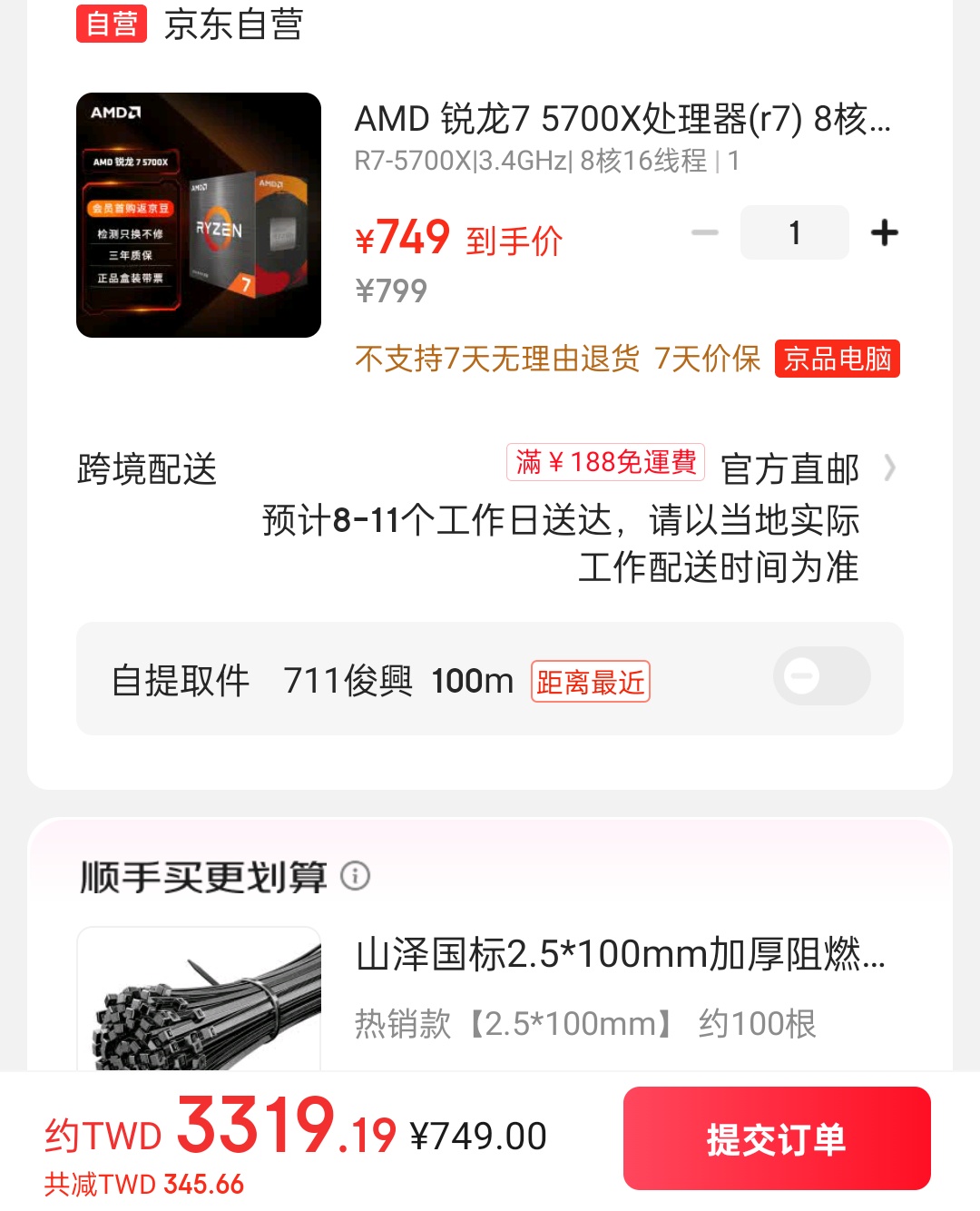Increase the AMD 5700X quantity
Viewport: 980px width, 1211px height.
(x=884, y=233)
